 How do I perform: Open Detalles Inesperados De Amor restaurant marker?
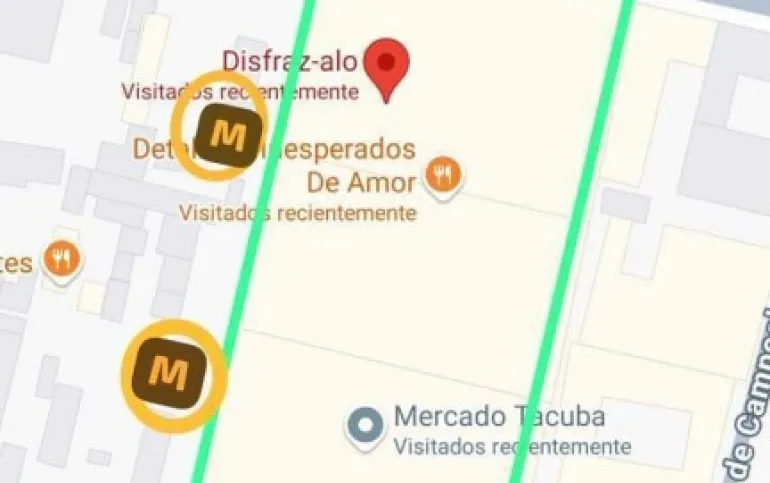pos(441,176)
